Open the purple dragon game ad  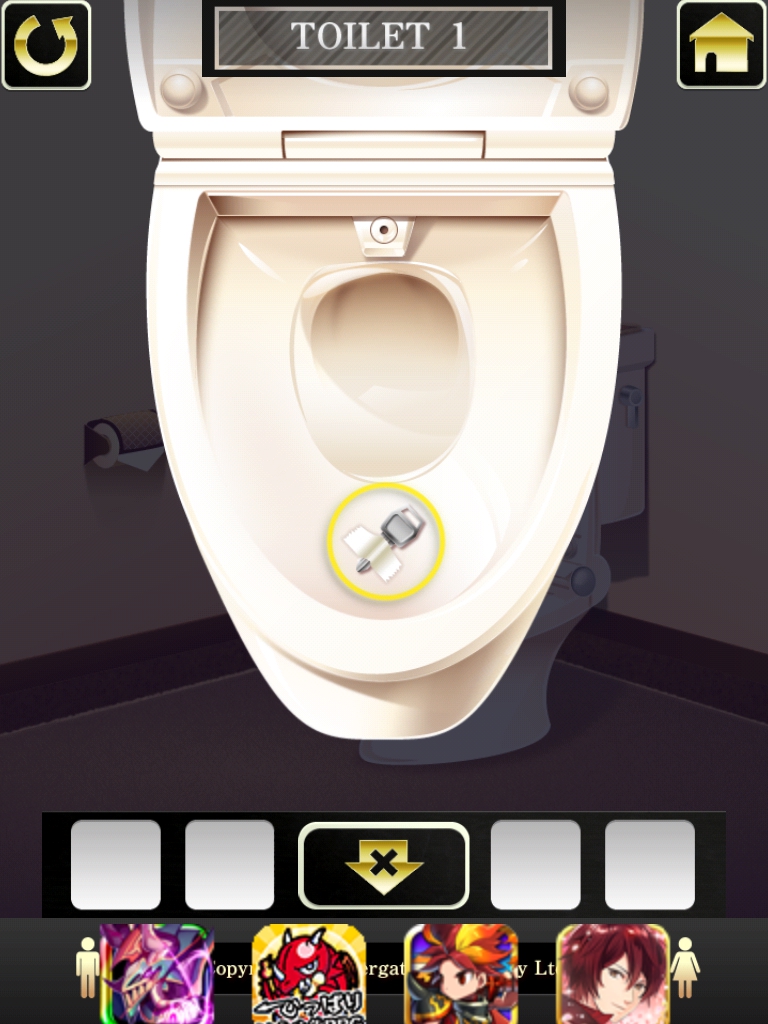156,973
